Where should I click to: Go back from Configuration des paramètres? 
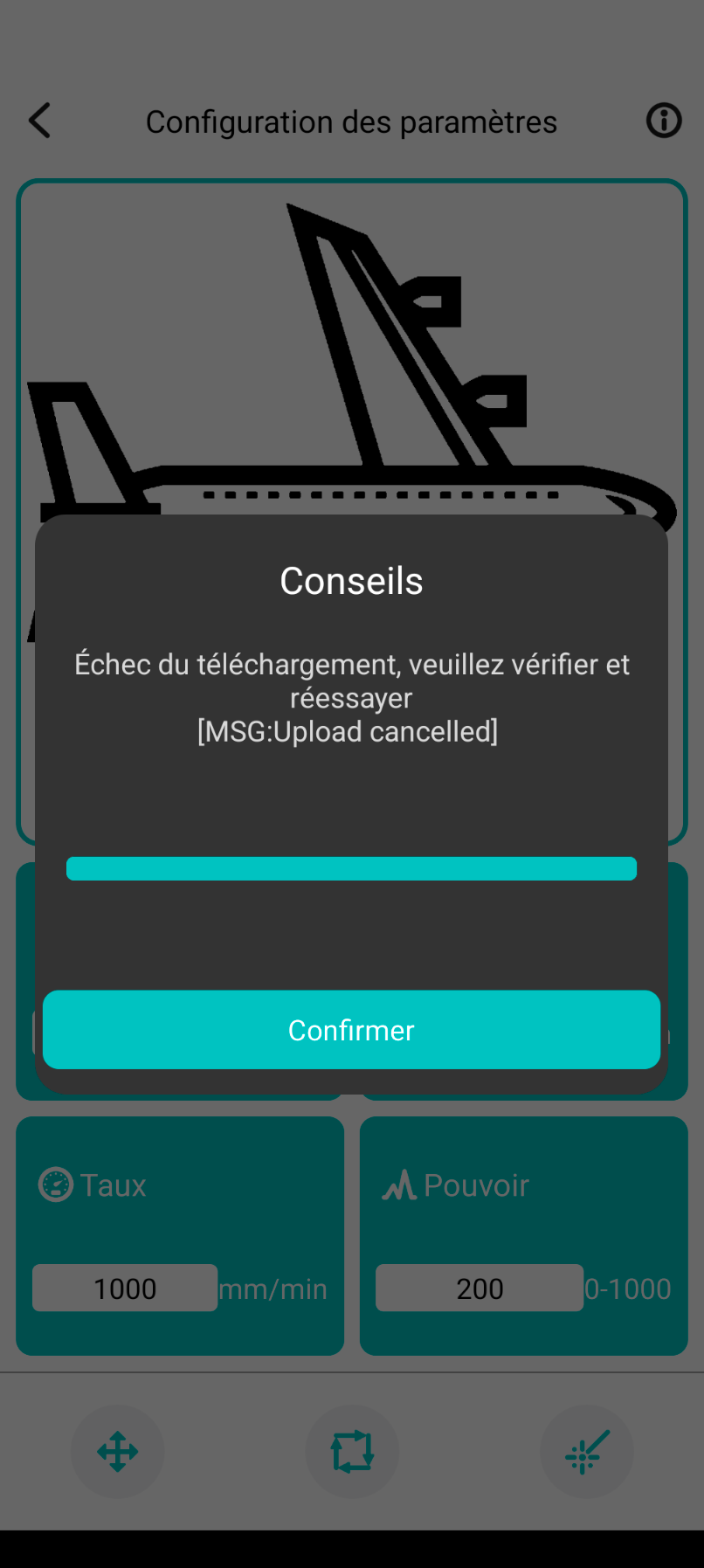click(x=40, y=121)
